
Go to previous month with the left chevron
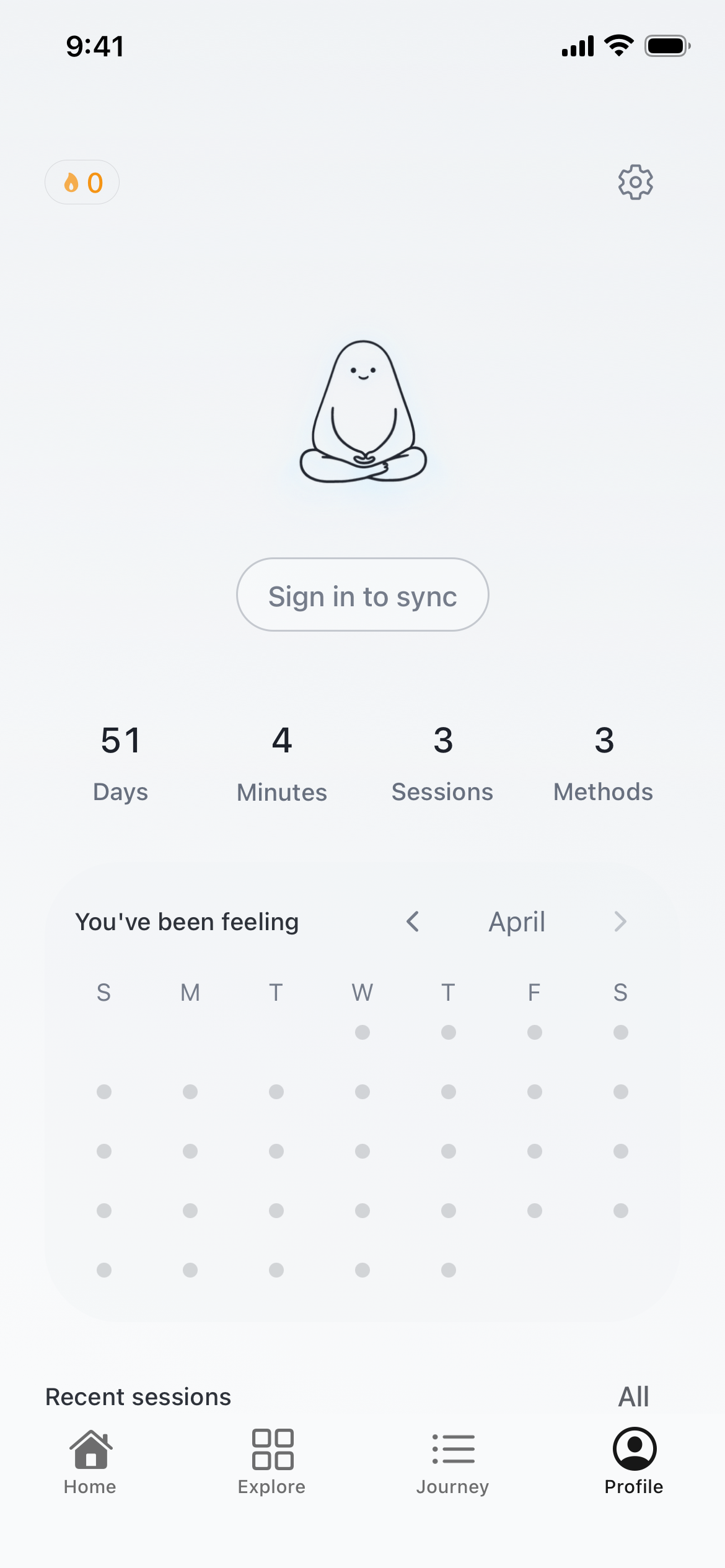(x=413, y=921)
